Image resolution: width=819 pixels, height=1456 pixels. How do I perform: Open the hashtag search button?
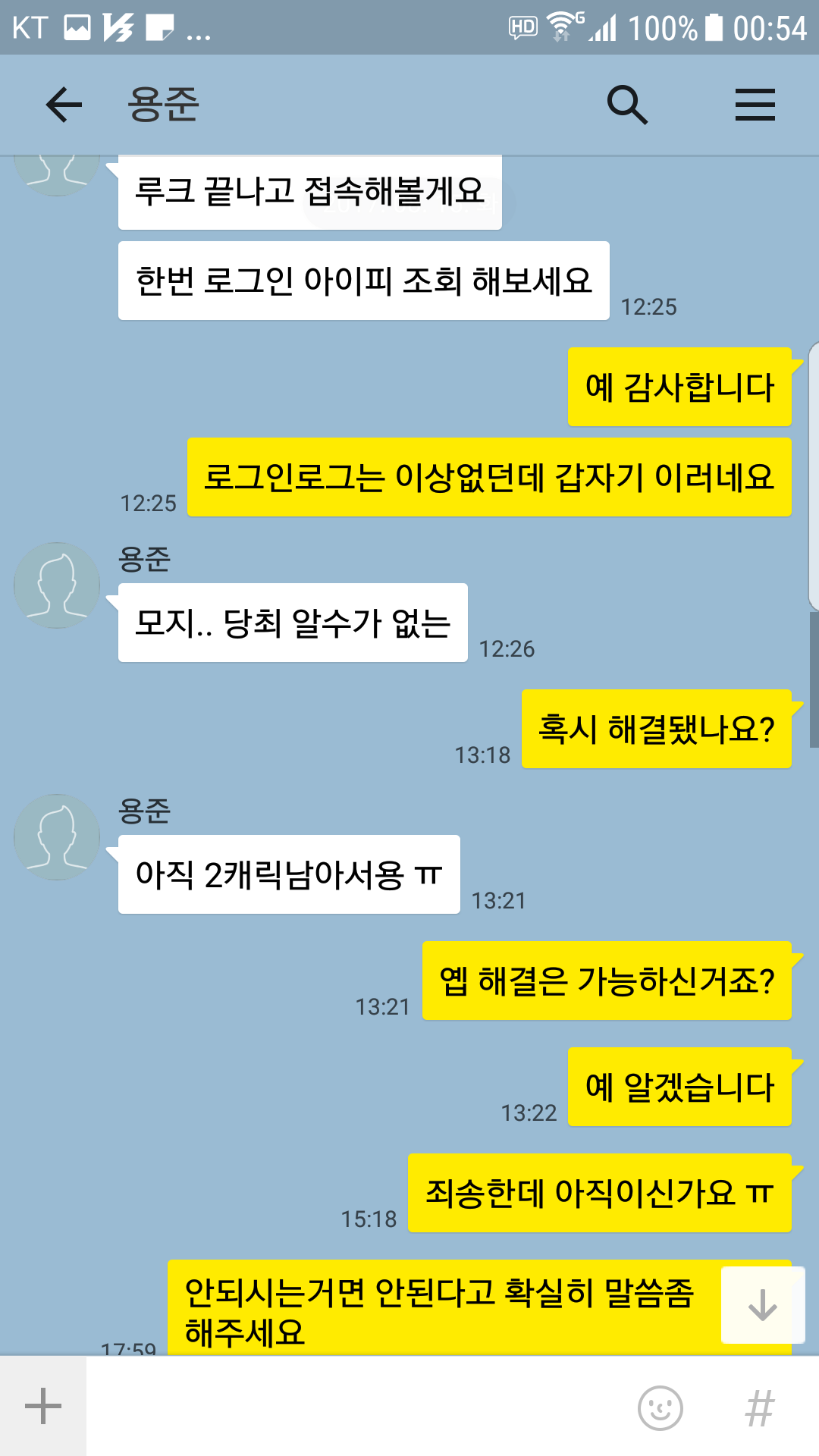click(x=759, y=1408)
